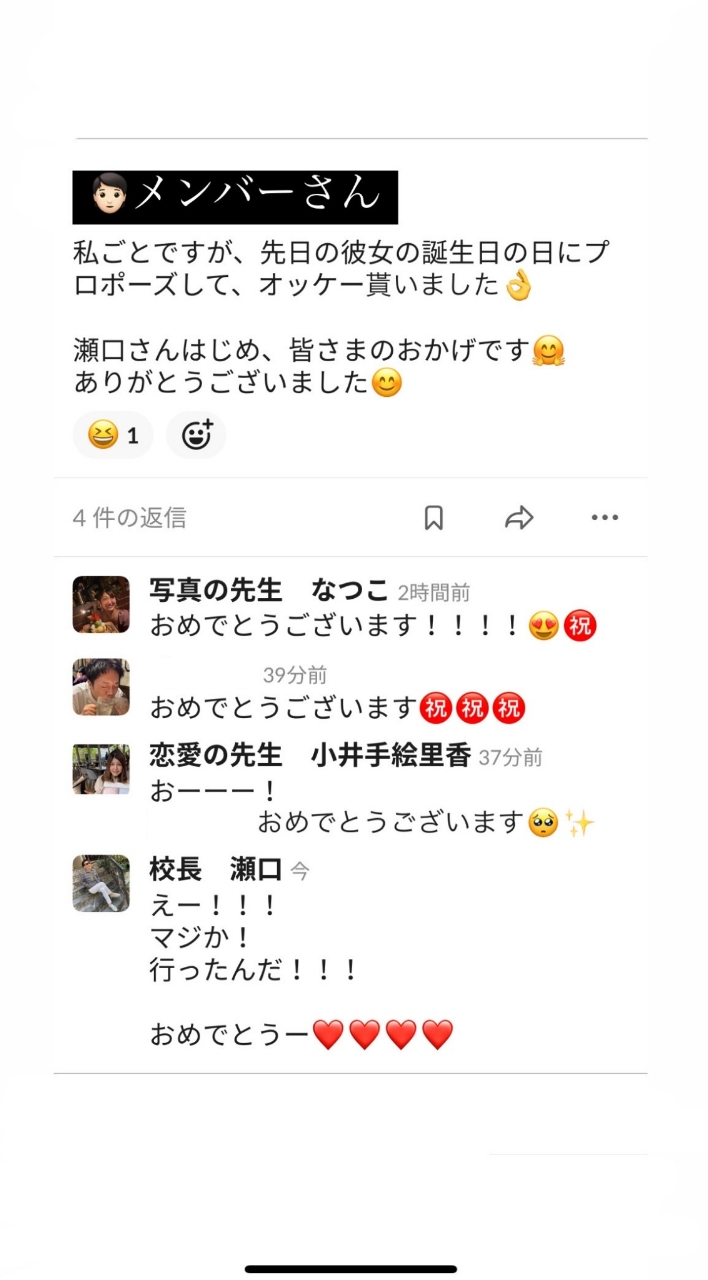708x1280 pixels.
Task: Open profile of 写真の先生 なつこ
Action: click(x=101, y=604)
